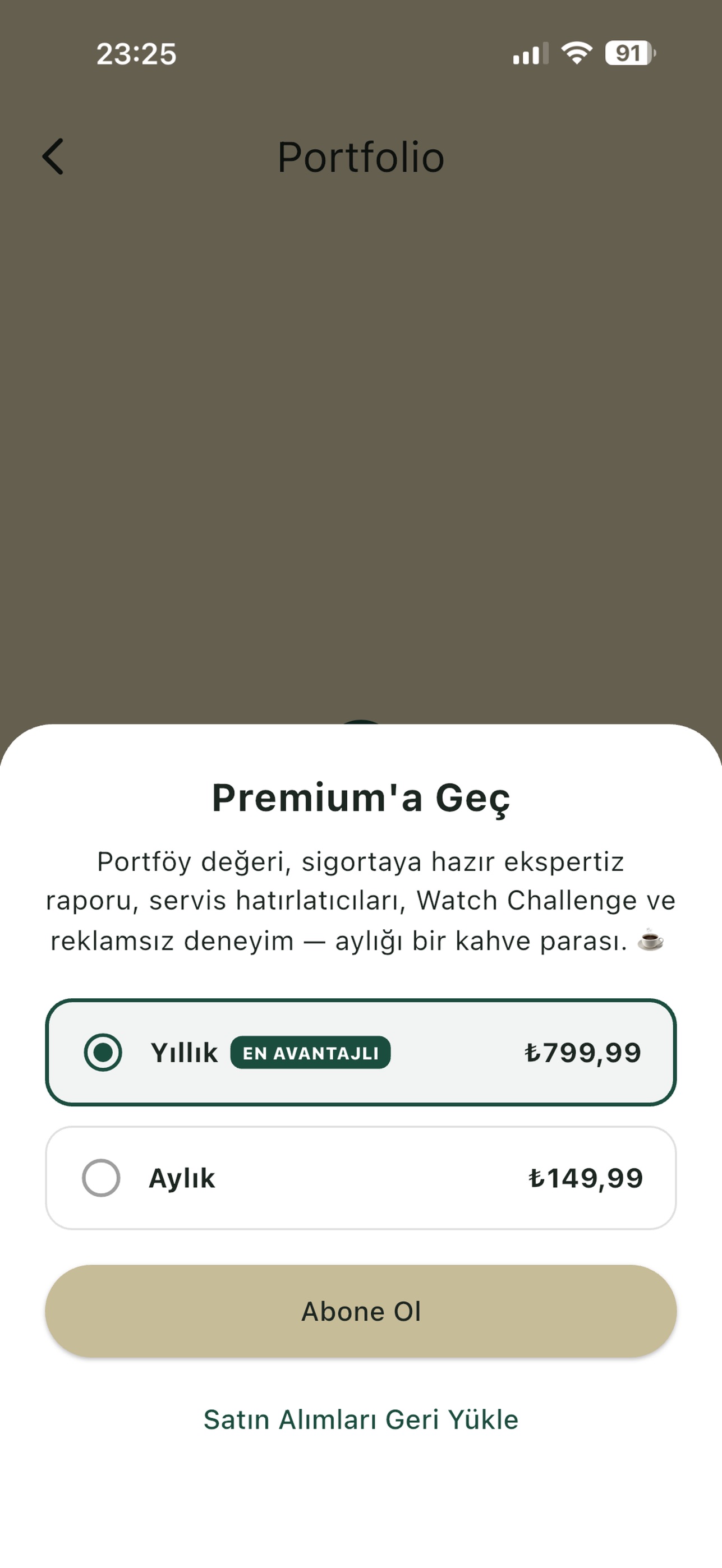Choose the Aylık ₺149,99 plan
Screen dimensions: 722x1568
click(361, 1178)
